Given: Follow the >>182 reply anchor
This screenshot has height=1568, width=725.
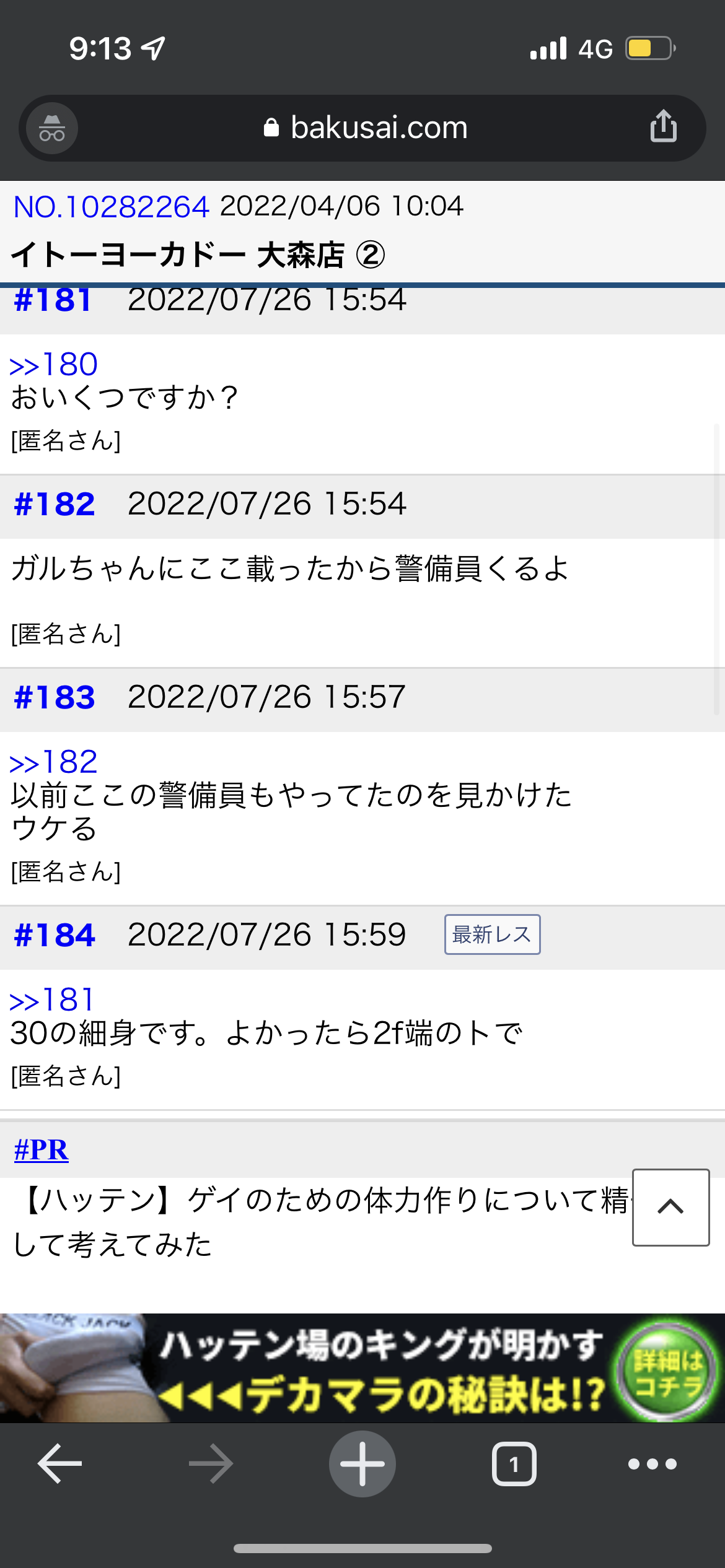Looking at the screenshot, I should coord(53,762).
